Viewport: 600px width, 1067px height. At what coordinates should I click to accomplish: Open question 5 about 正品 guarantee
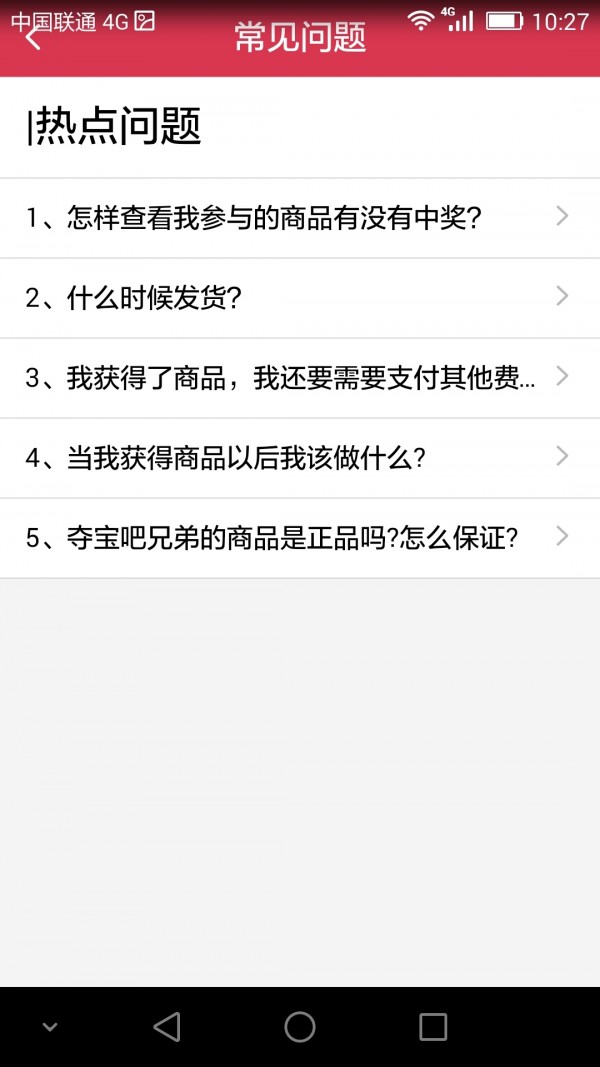(298, 537)
